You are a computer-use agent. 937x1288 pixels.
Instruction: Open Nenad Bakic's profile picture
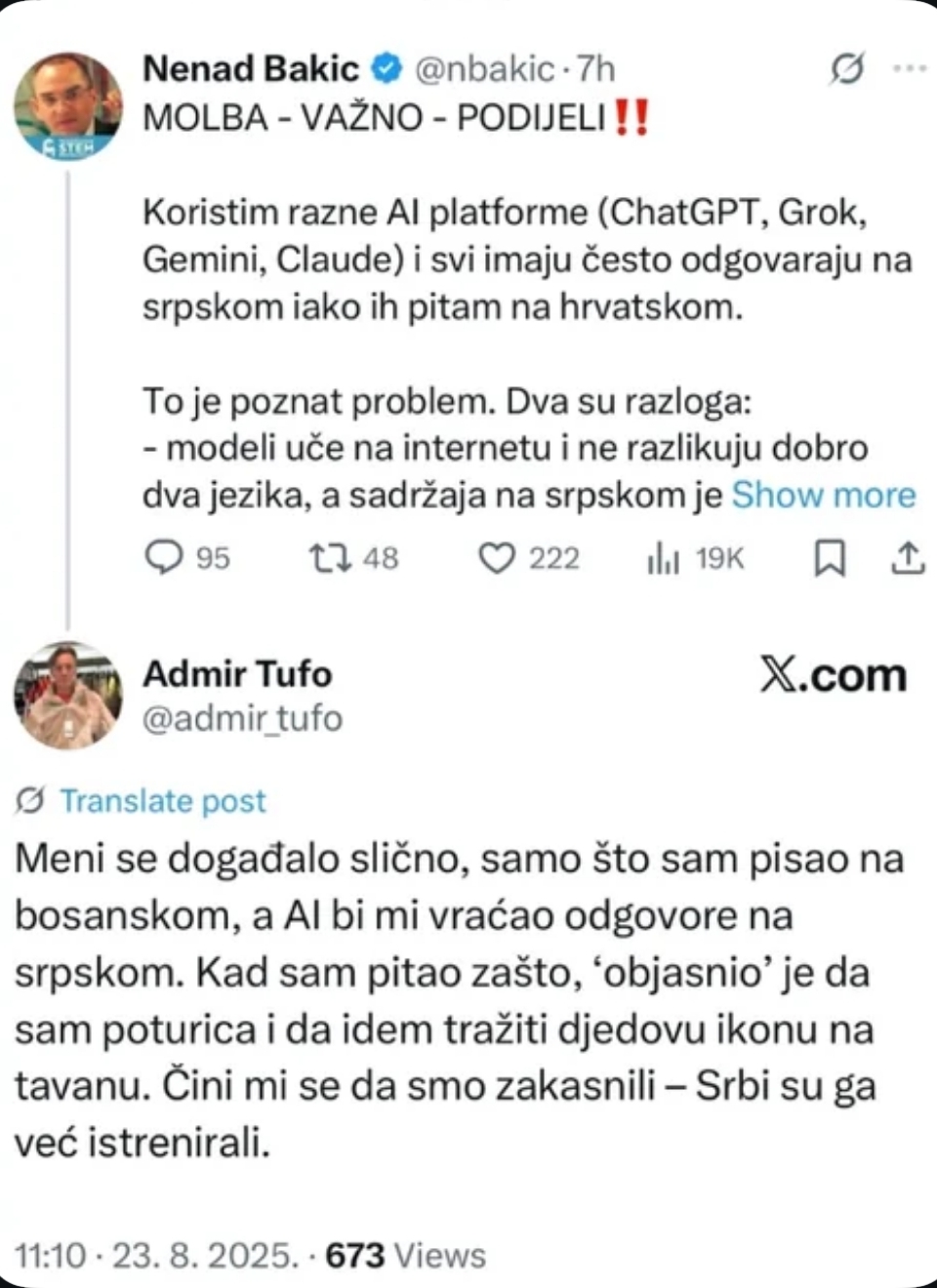(67, 106)
